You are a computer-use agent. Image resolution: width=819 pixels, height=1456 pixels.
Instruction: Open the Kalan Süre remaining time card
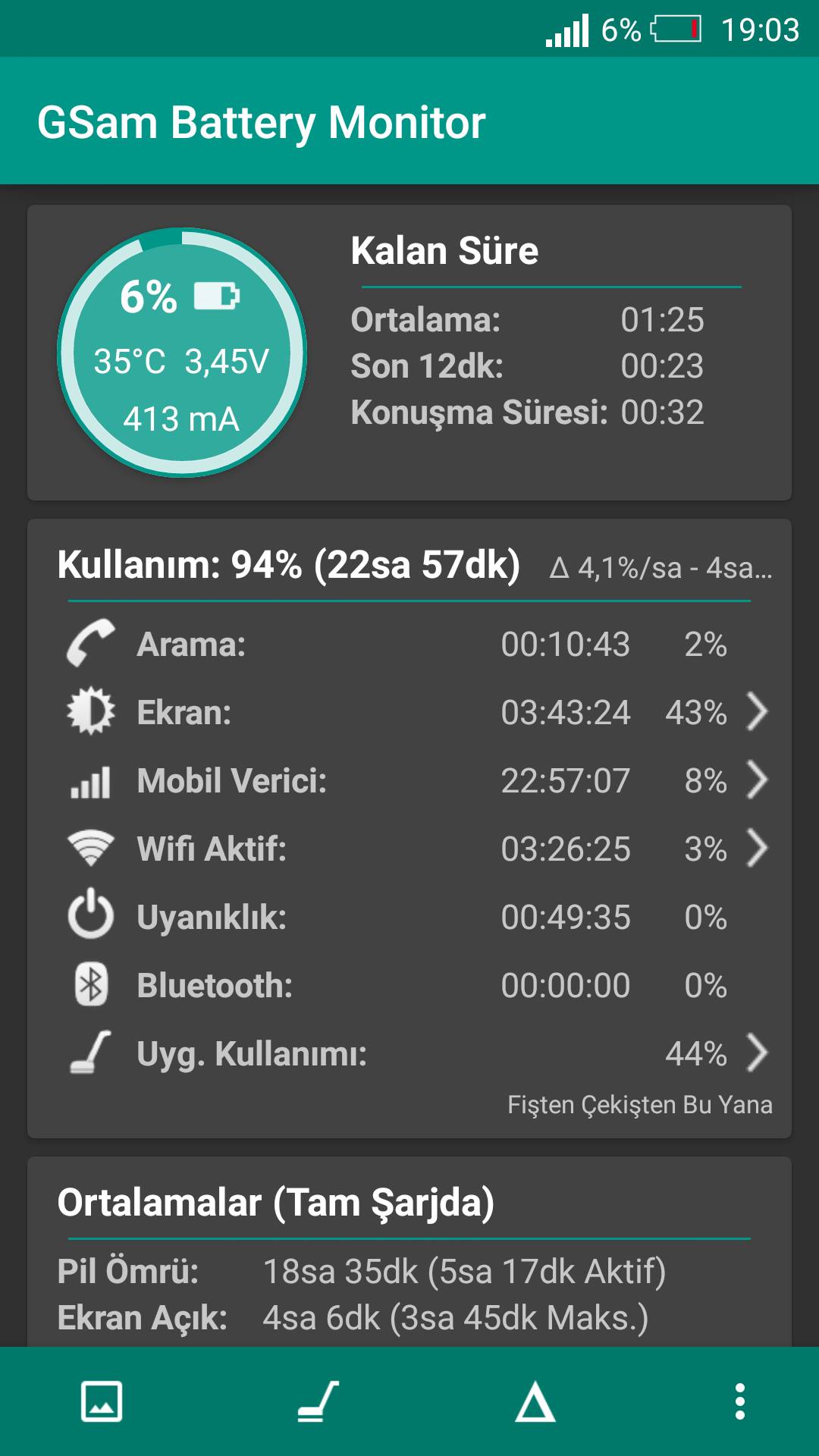(x=409, y=353)
